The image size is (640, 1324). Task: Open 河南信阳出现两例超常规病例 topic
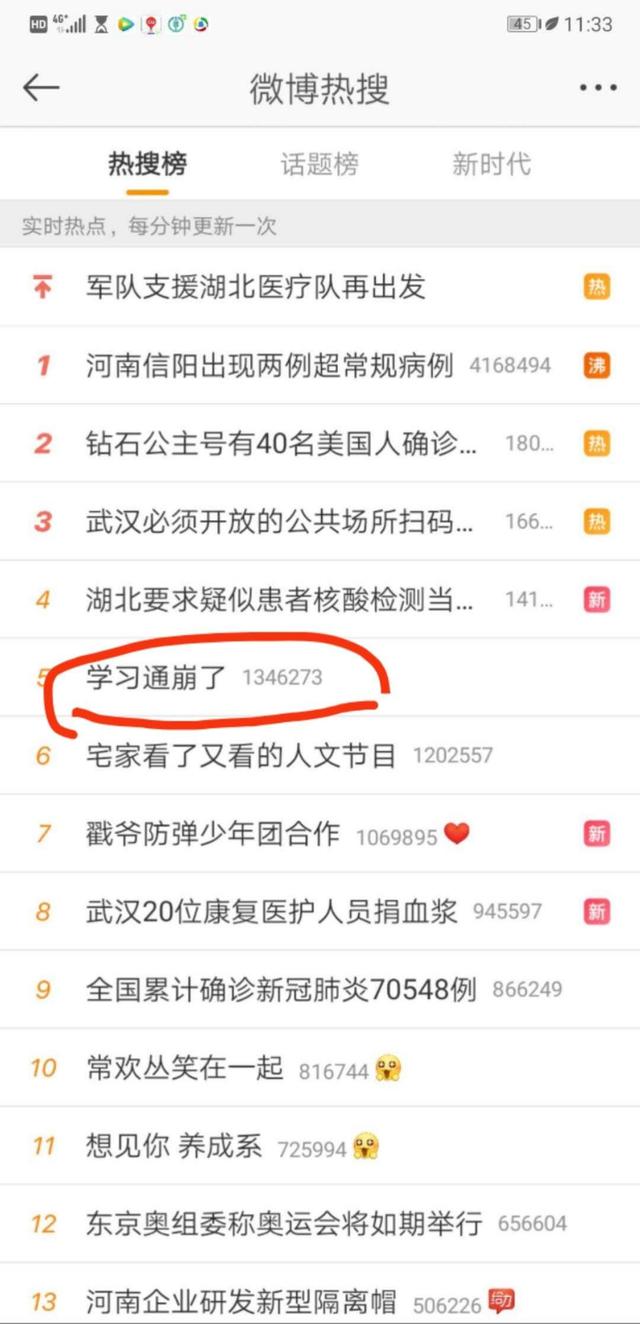[270, 365]
